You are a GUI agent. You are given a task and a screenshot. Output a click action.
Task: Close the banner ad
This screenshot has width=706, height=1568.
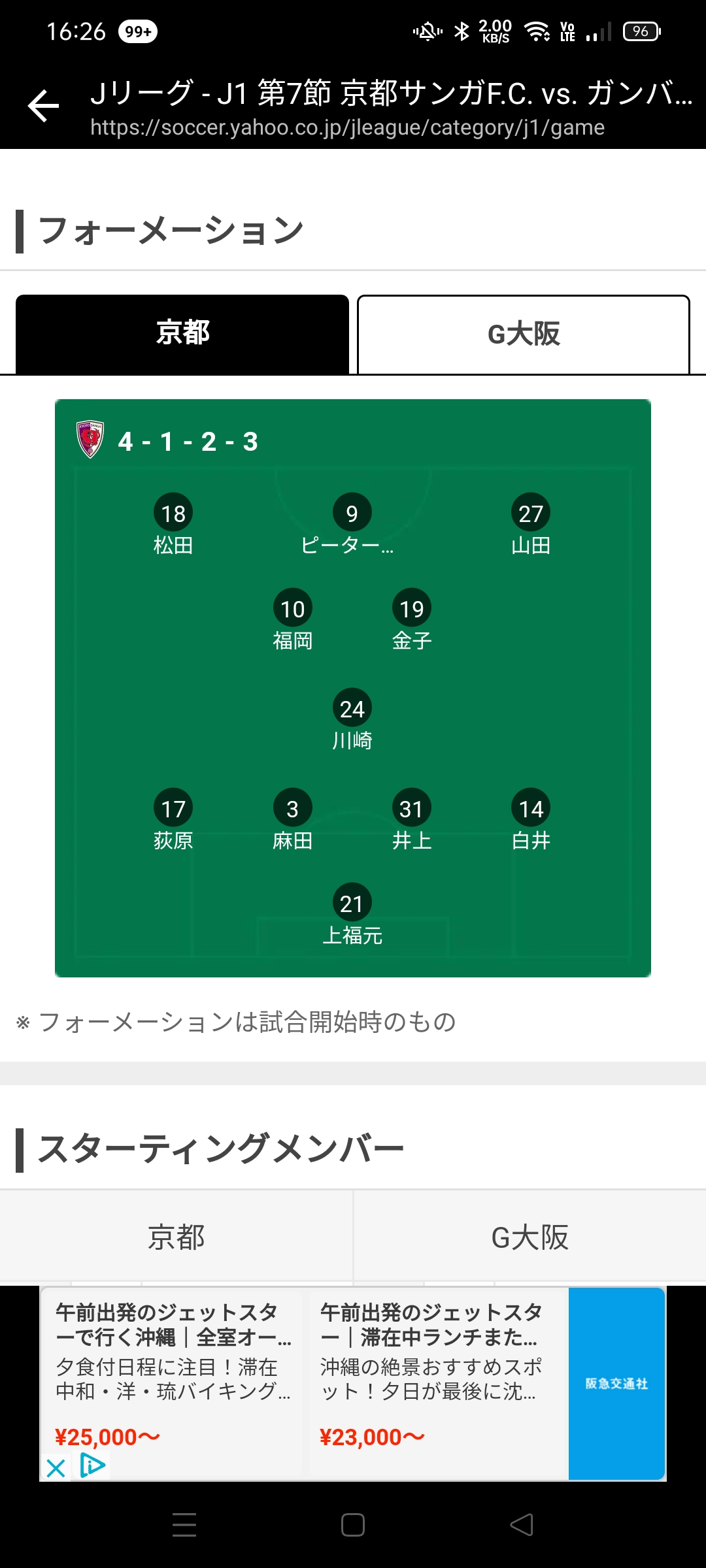pos(56,1468)
